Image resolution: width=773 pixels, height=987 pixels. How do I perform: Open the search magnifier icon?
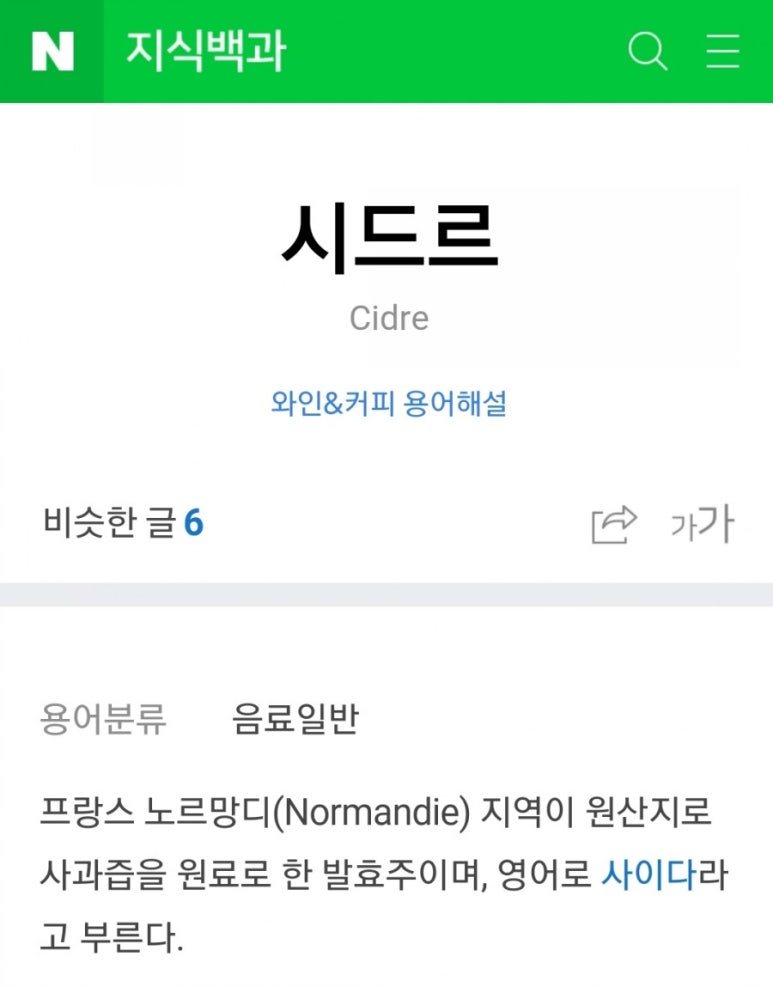[647, 51]
